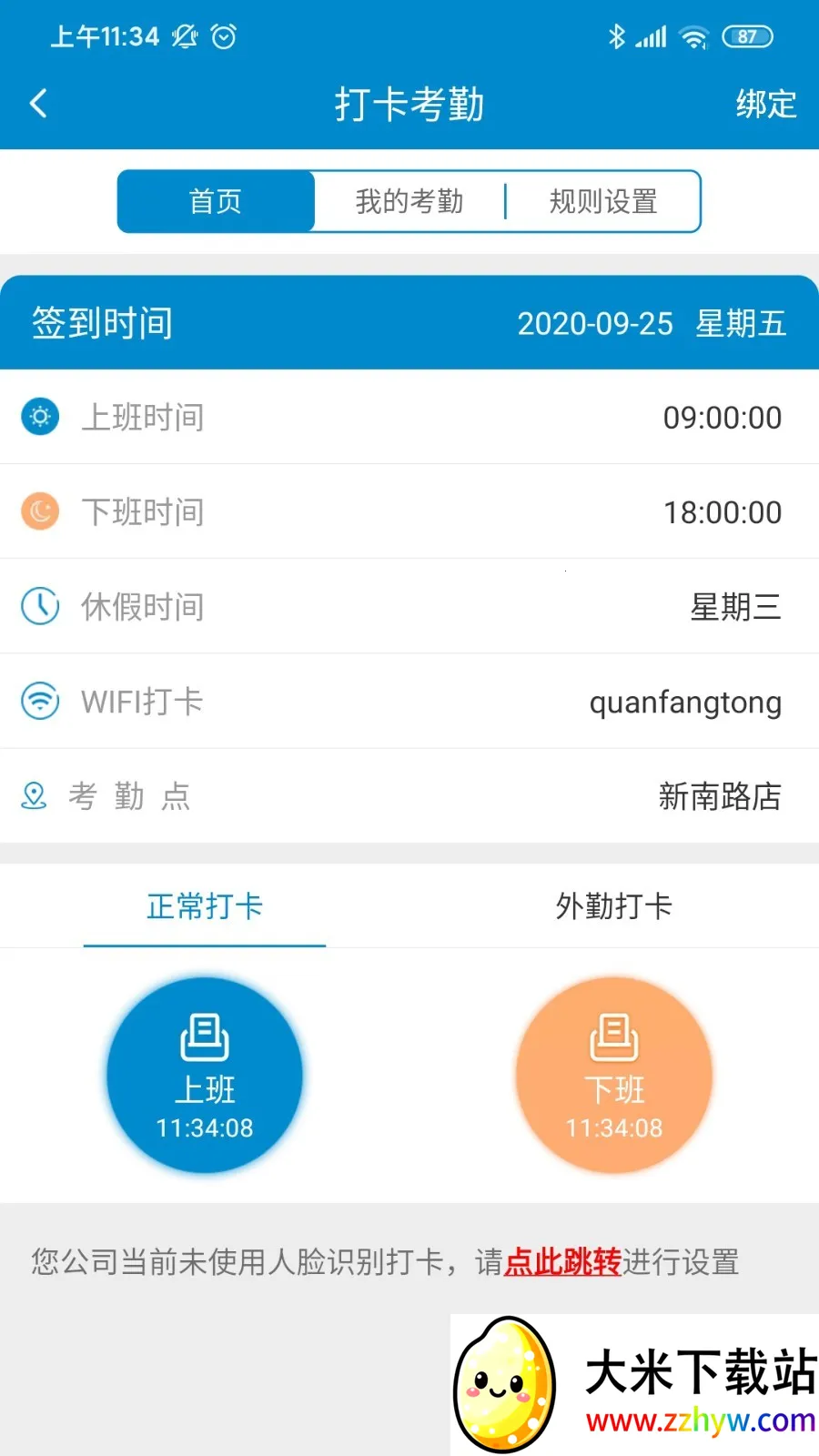Switch to the 我的考勤 tab
Screen dimensions: 819x1456
409,201
